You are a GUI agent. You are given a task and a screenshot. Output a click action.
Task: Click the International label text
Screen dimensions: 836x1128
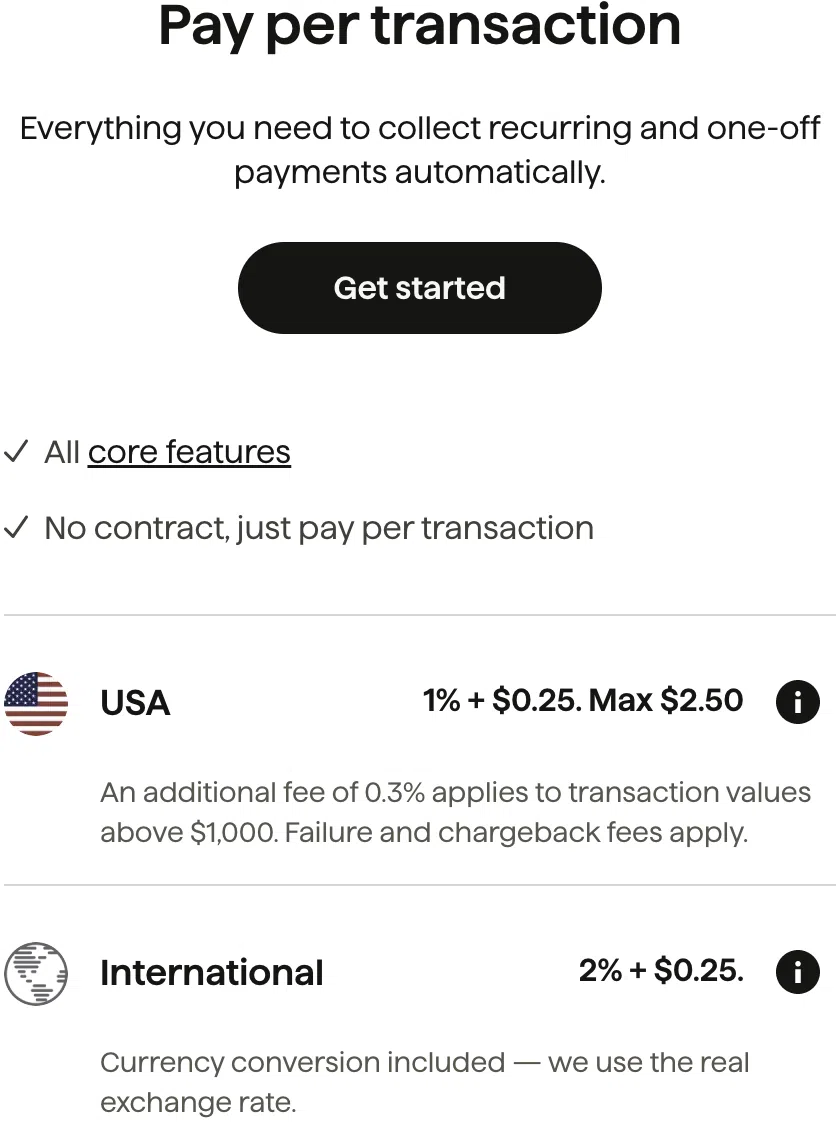[x=211, y=972]
